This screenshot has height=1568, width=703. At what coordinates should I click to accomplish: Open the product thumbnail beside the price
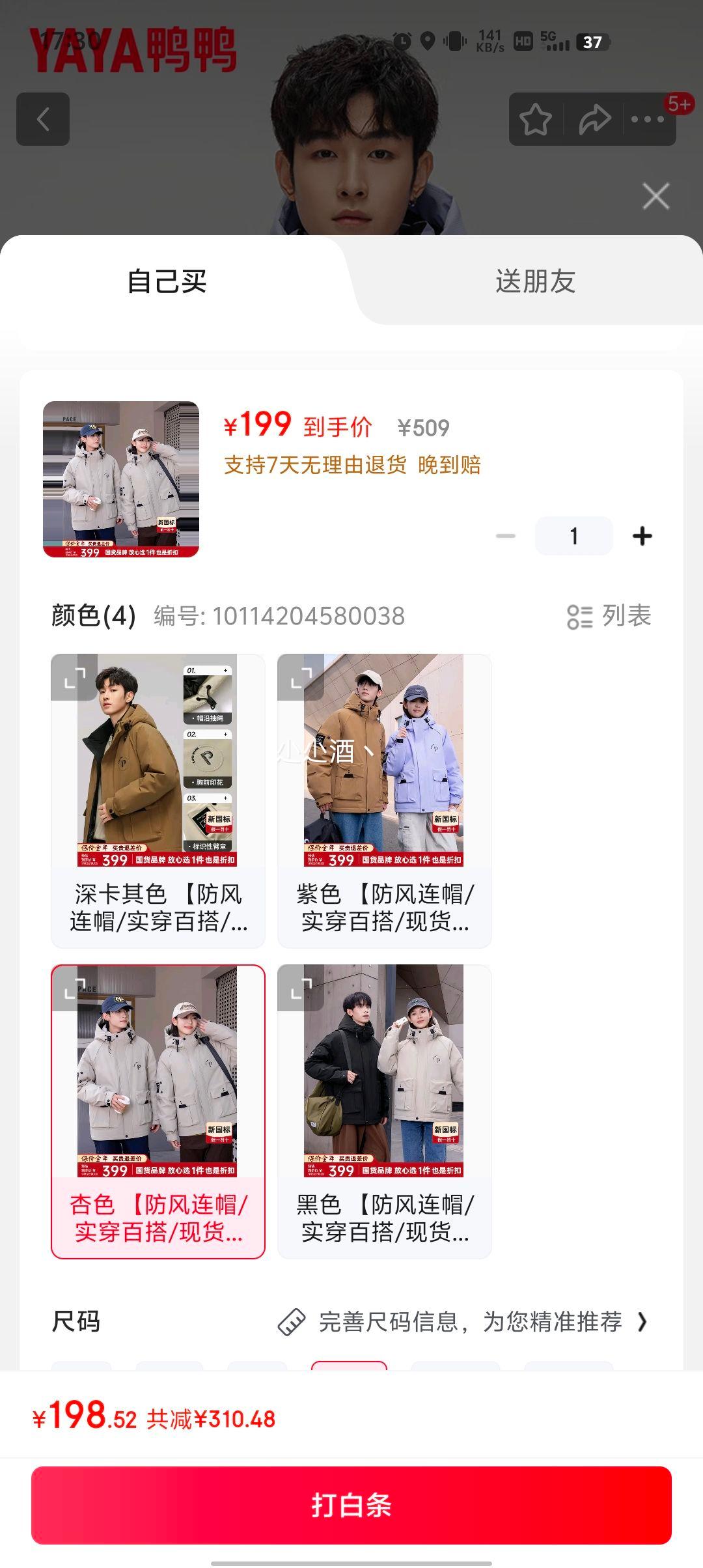pyautogui.click(x=121, y=479)
